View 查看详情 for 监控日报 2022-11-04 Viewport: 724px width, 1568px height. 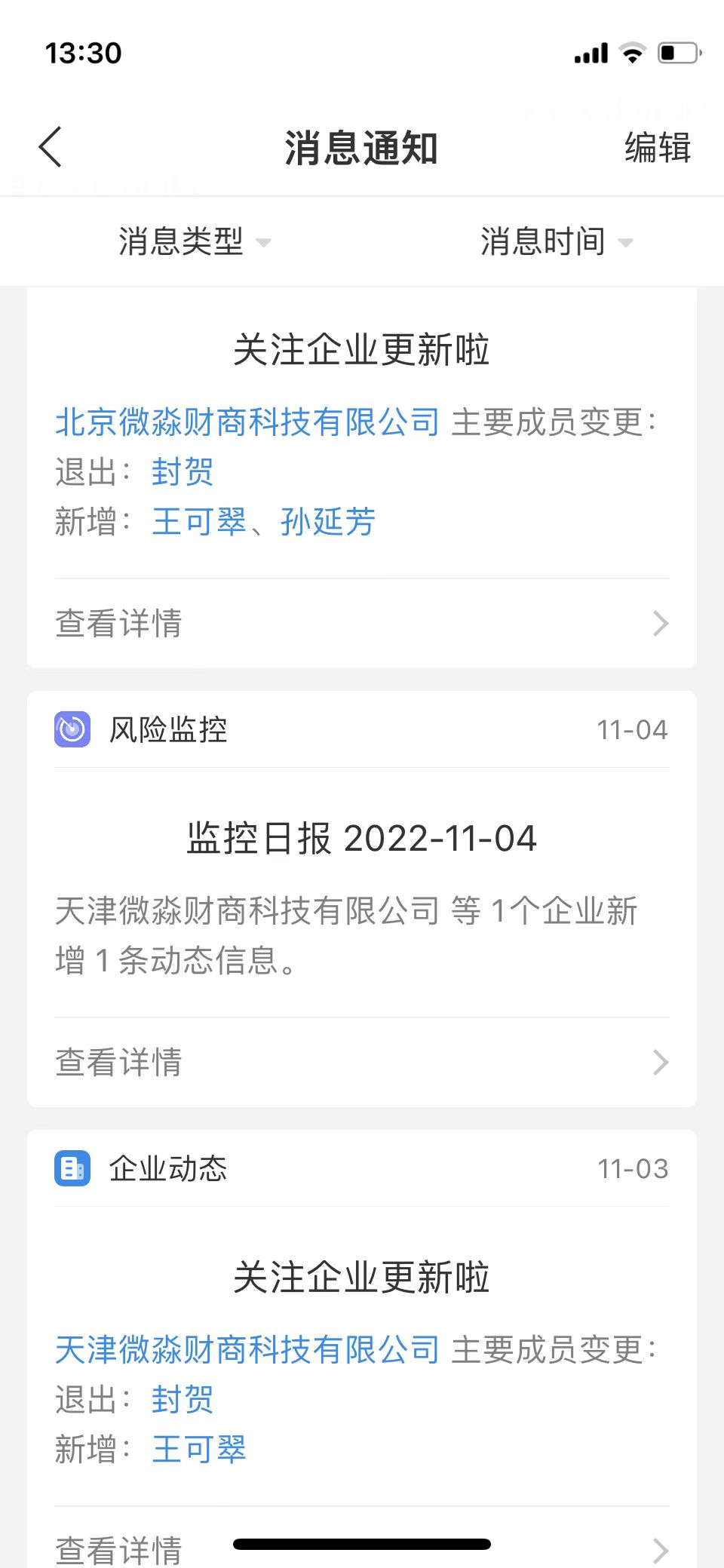point(361,1063)
